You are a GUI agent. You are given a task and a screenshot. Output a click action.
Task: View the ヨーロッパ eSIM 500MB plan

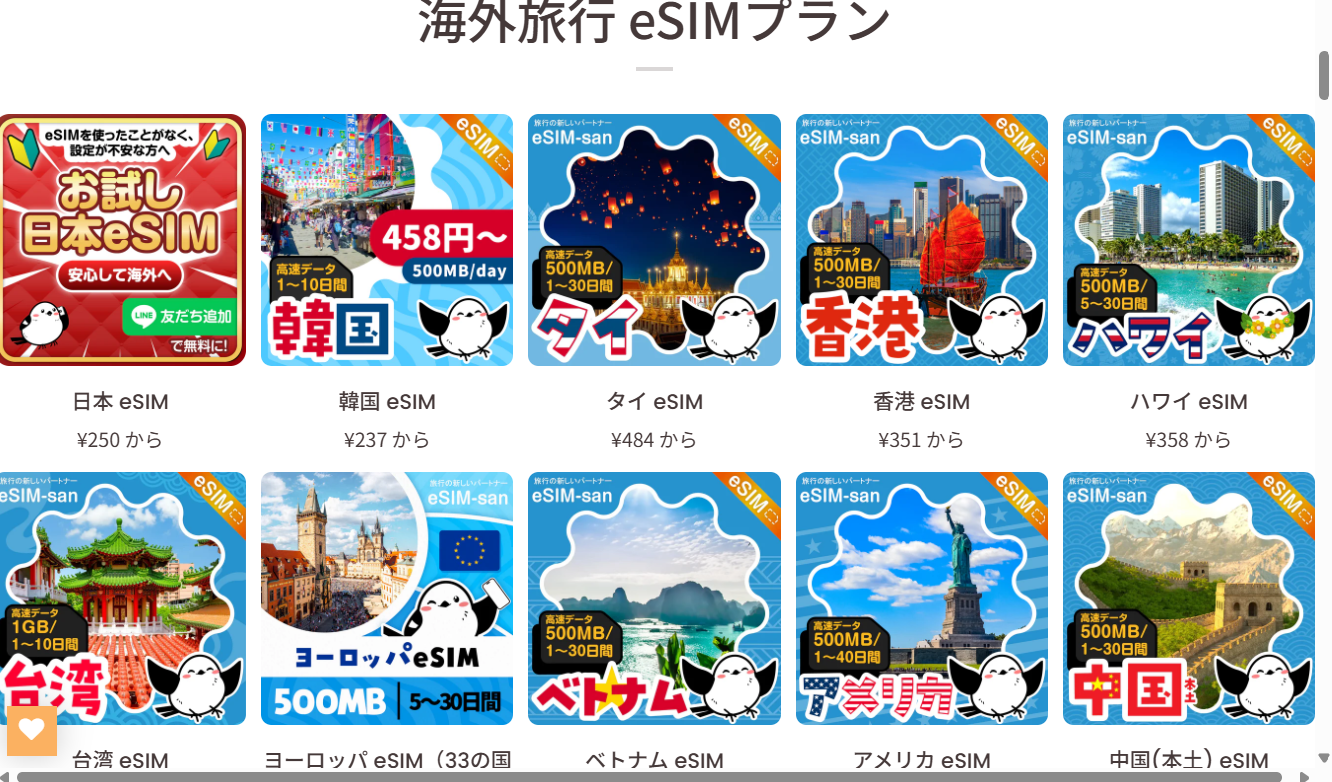387,598
